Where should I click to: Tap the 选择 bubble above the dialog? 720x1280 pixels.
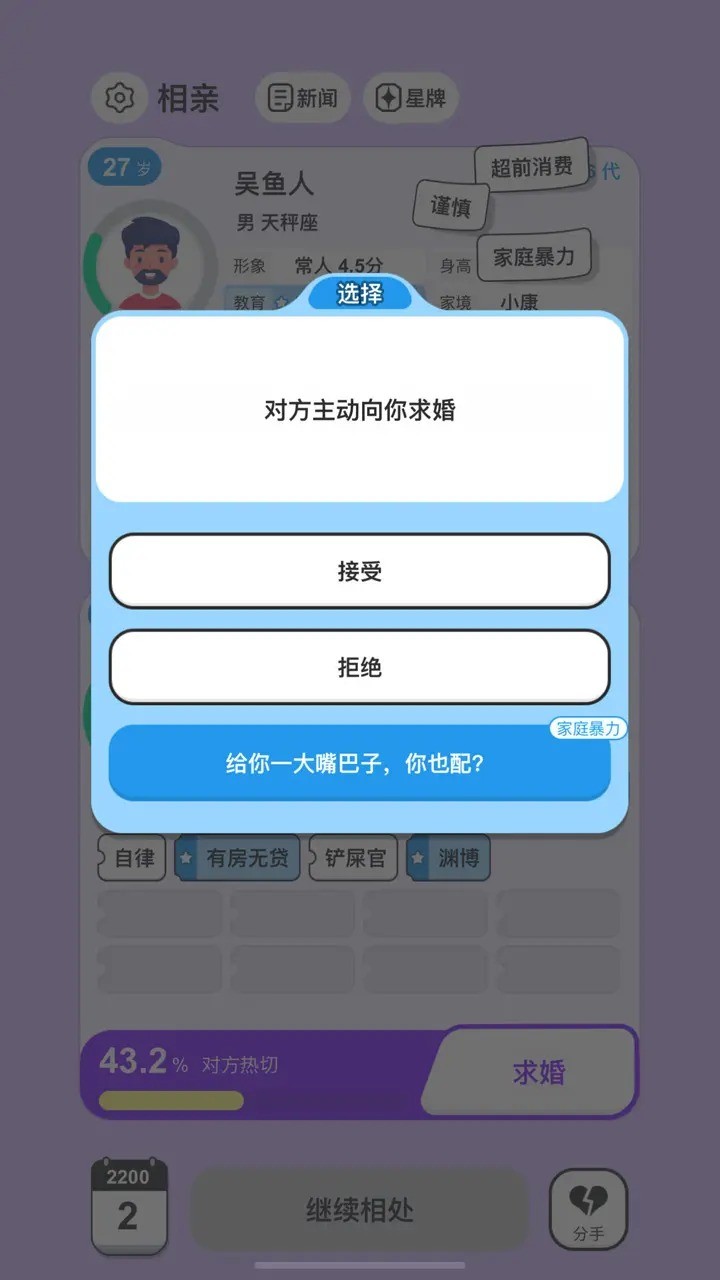click(x=360, y=295)
